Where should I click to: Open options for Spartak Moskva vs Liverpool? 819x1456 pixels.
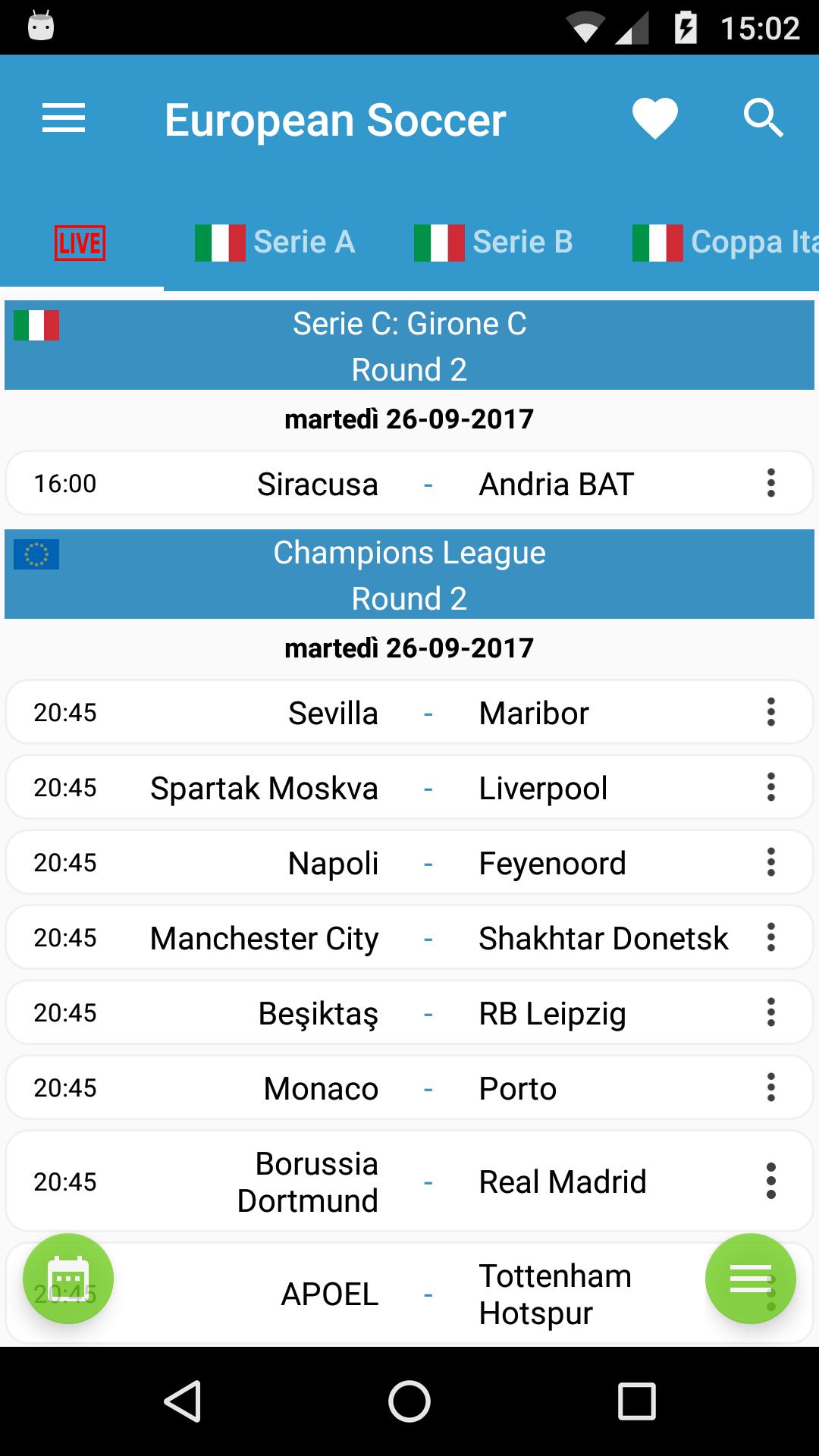[770, 787]
